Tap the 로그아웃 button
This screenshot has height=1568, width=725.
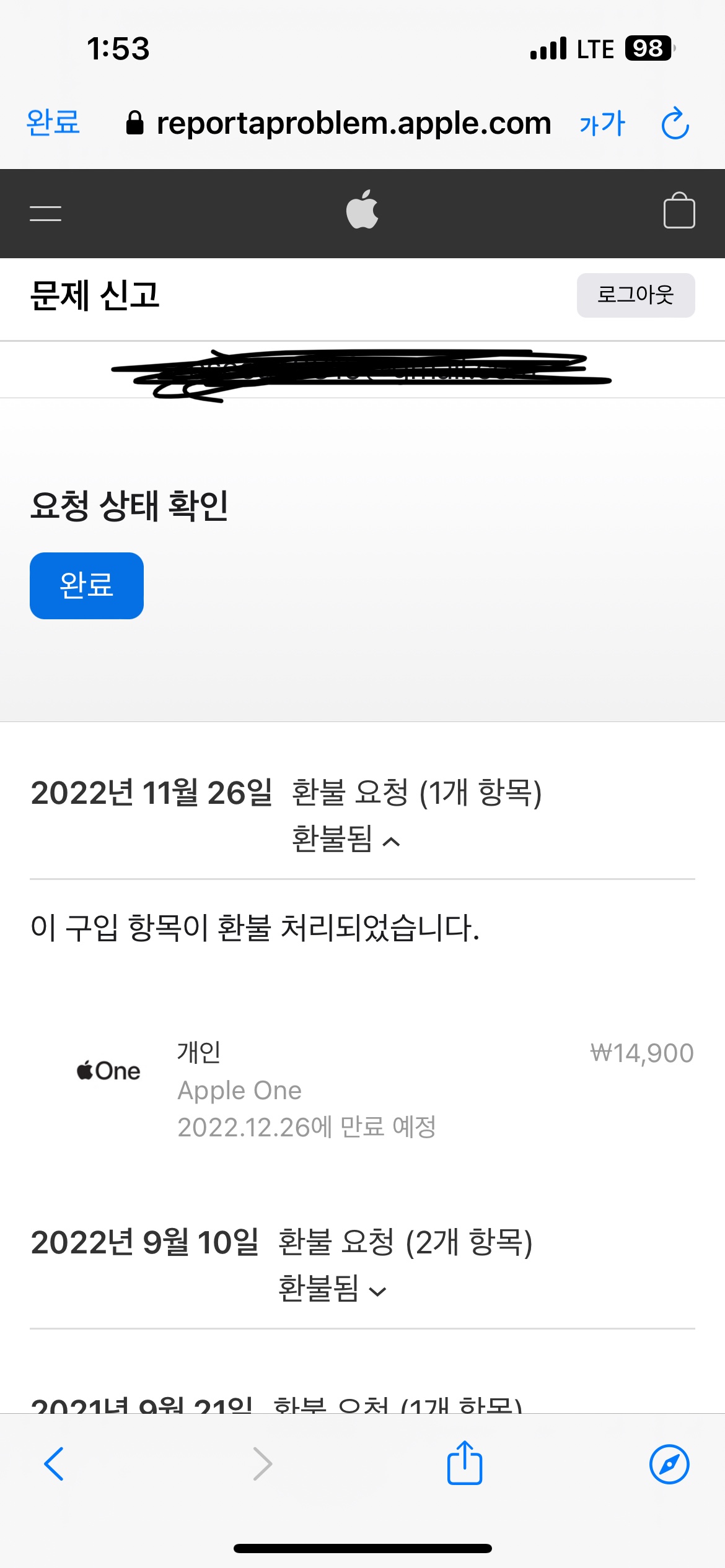(635, 295)
